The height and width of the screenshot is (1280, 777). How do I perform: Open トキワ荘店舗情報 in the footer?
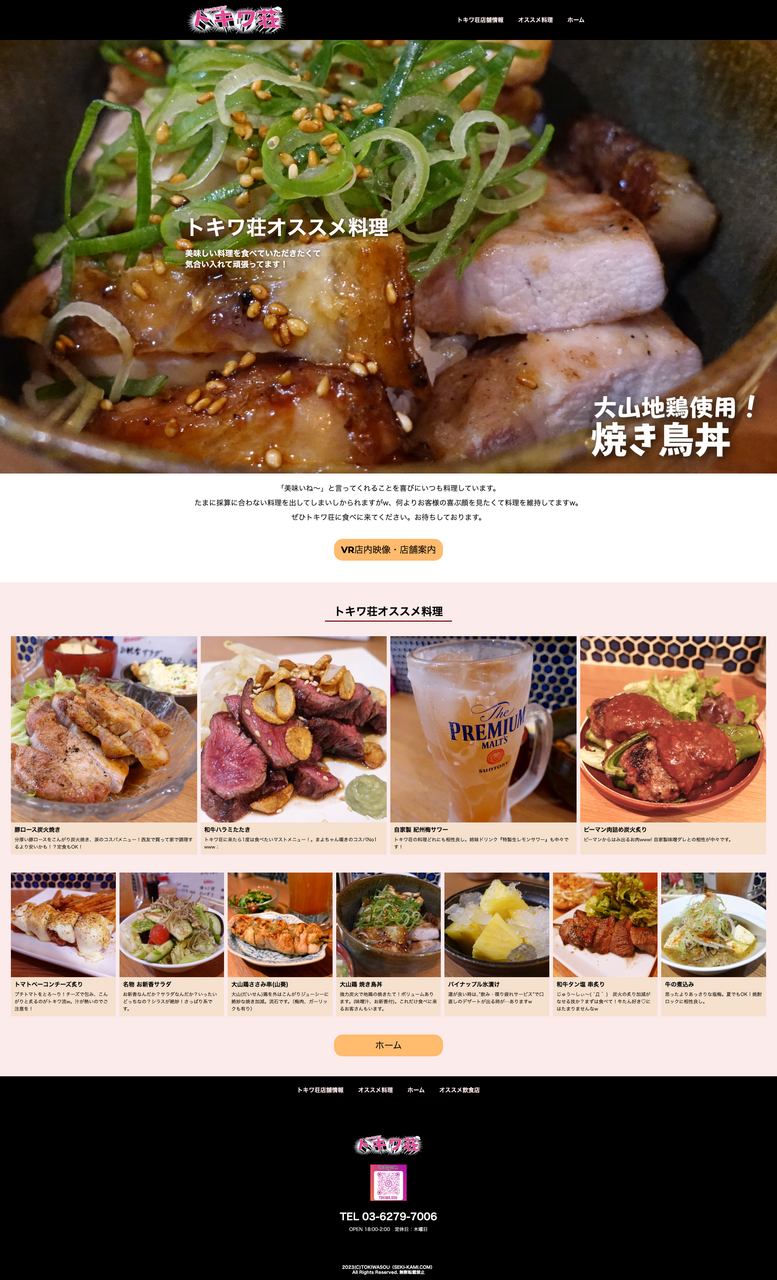click(320, 1090)
